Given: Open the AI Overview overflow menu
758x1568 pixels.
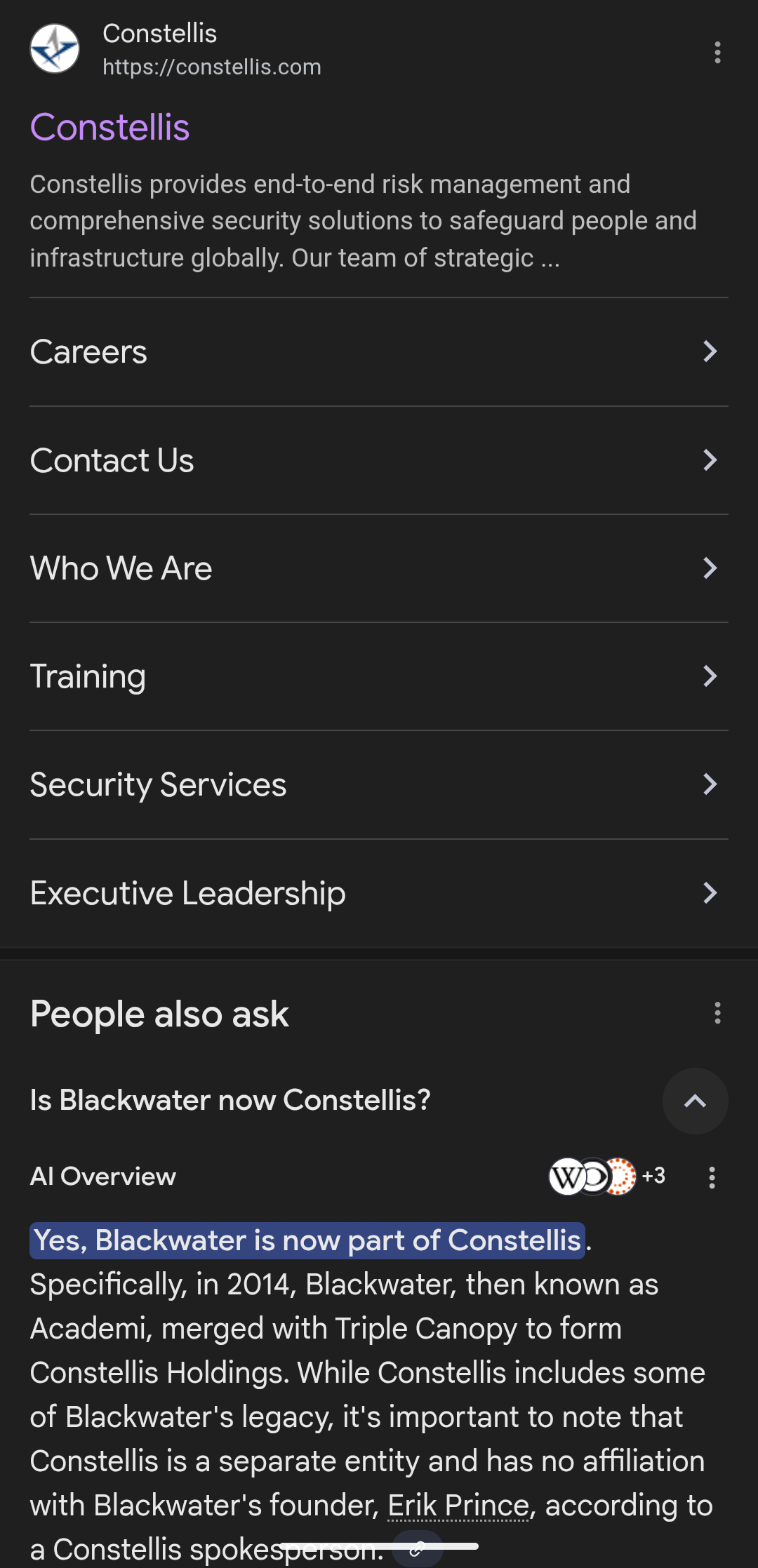Looking at the screenshot, I should [712, 1177].
